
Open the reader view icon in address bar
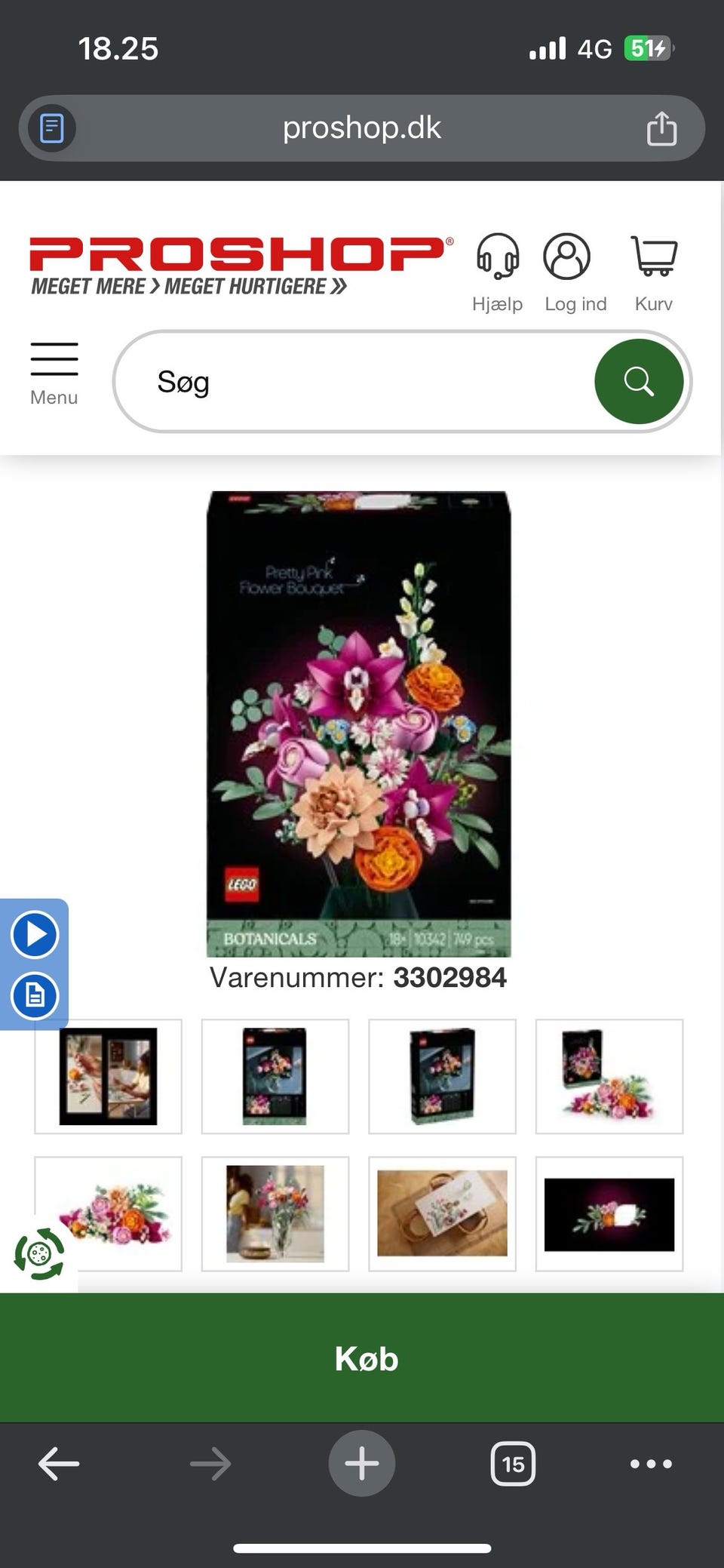[x=51, y=128]
